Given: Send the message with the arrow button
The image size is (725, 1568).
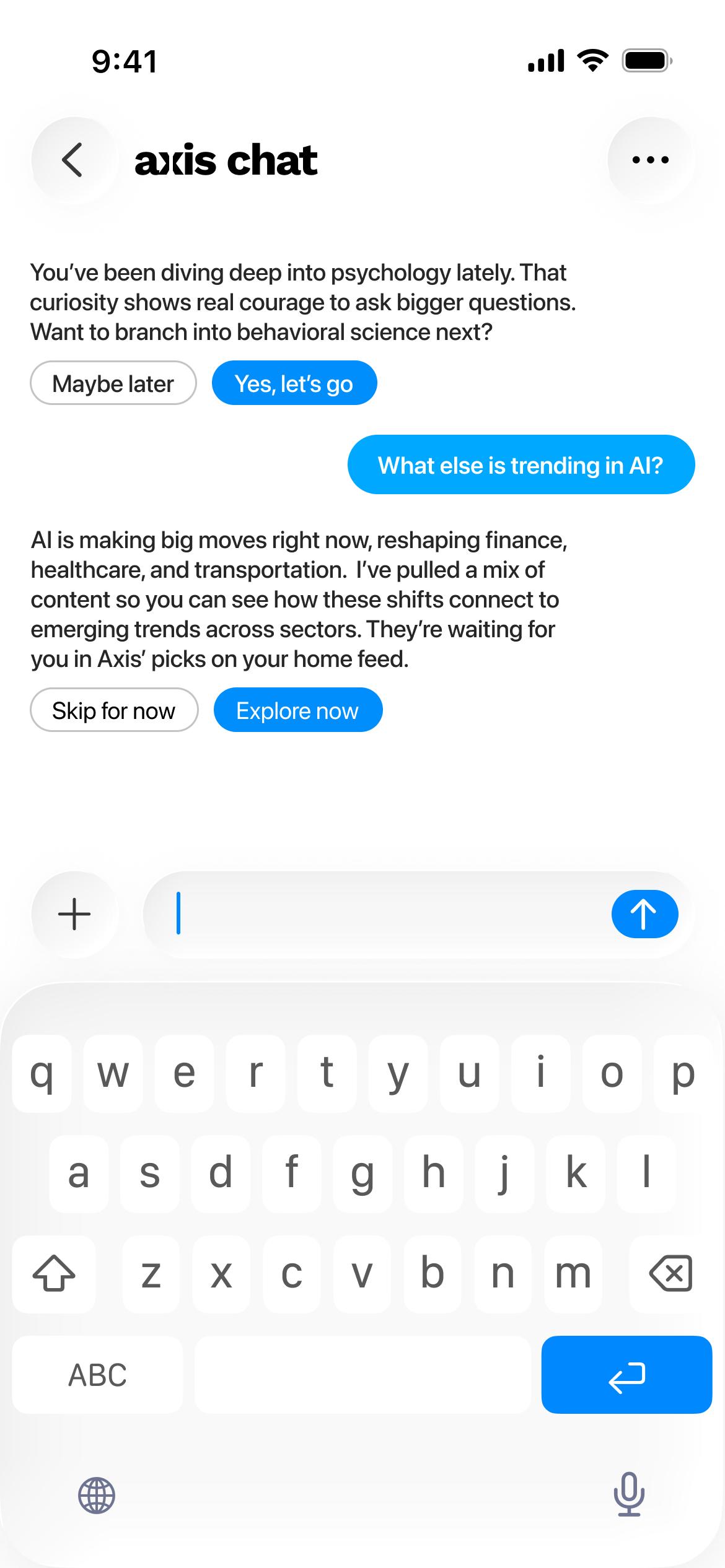Looking at the screenshot, I should (644, 914).
